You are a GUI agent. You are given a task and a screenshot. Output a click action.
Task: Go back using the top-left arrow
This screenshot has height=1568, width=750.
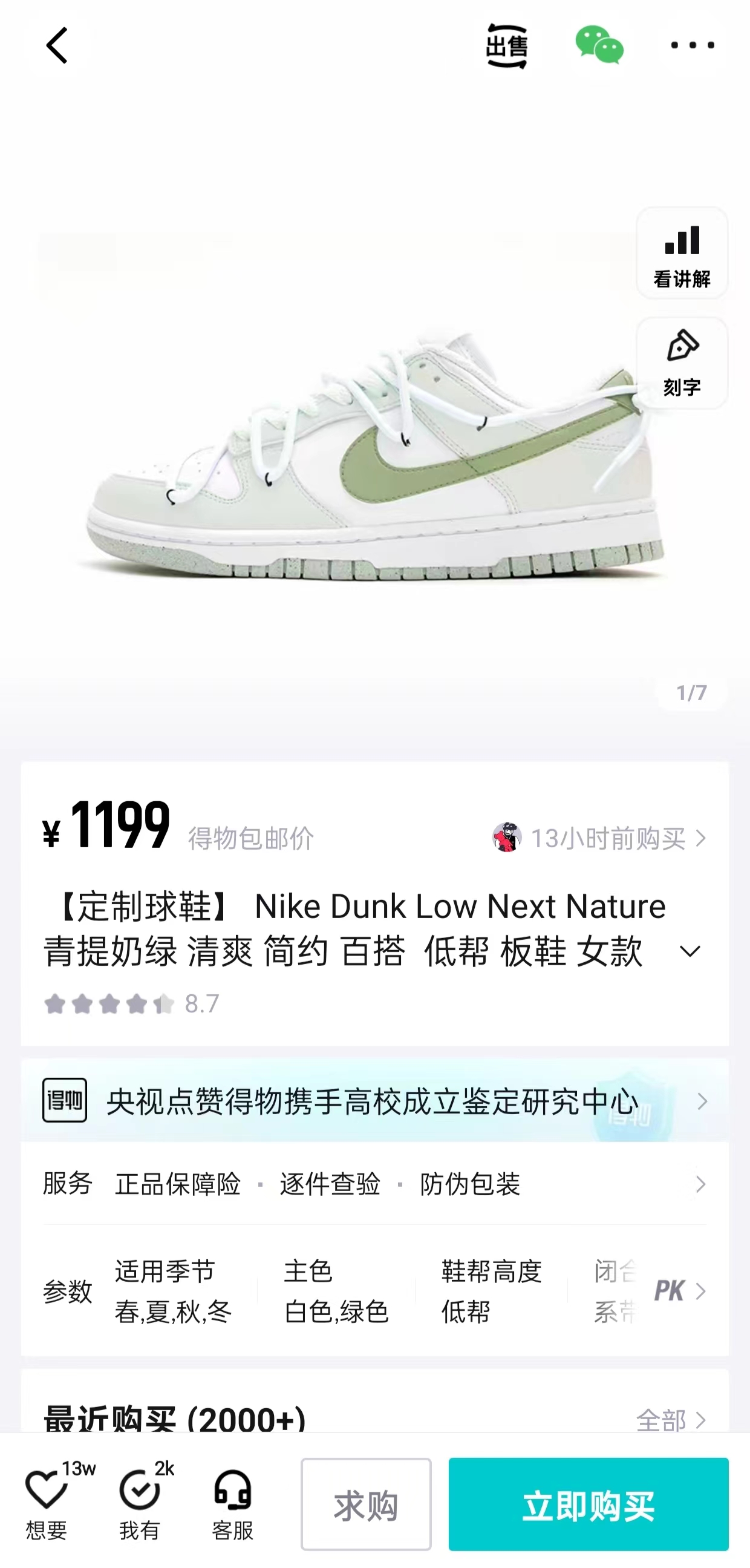coord(57,45)
